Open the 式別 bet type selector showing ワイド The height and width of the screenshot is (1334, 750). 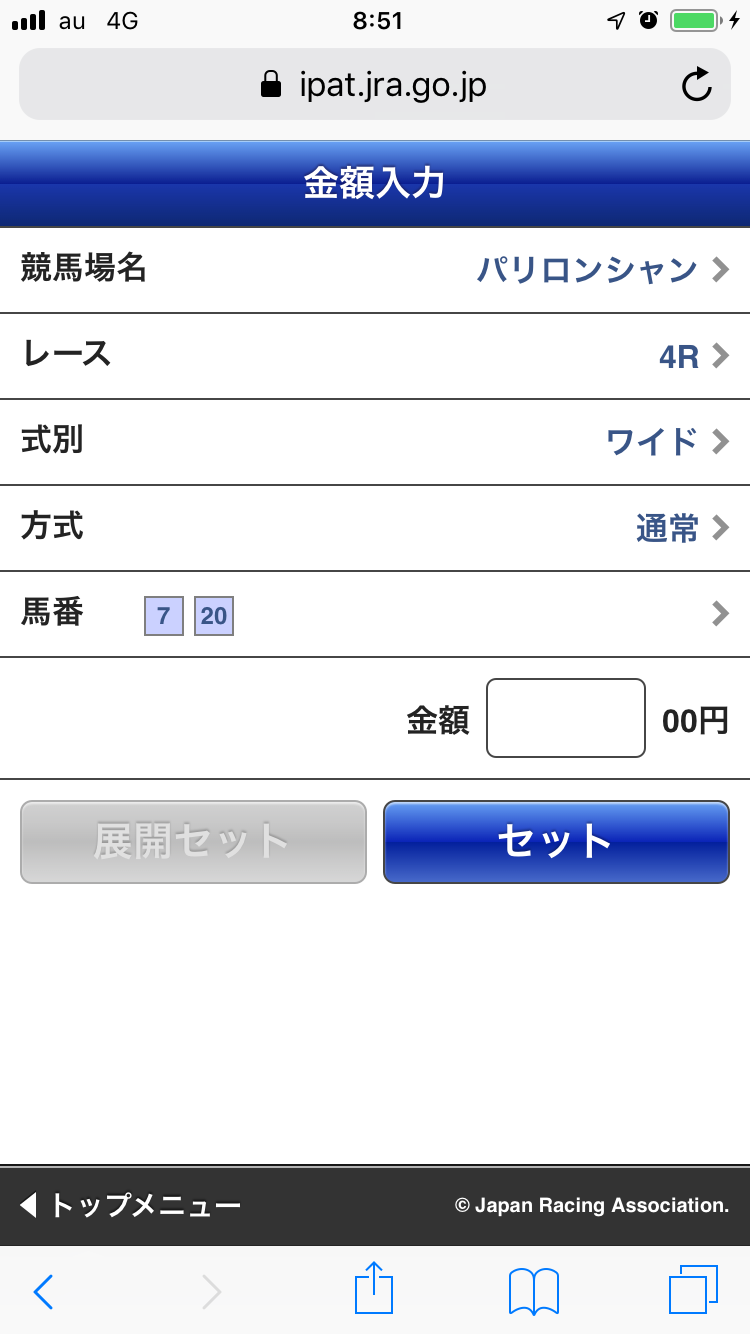375,442
